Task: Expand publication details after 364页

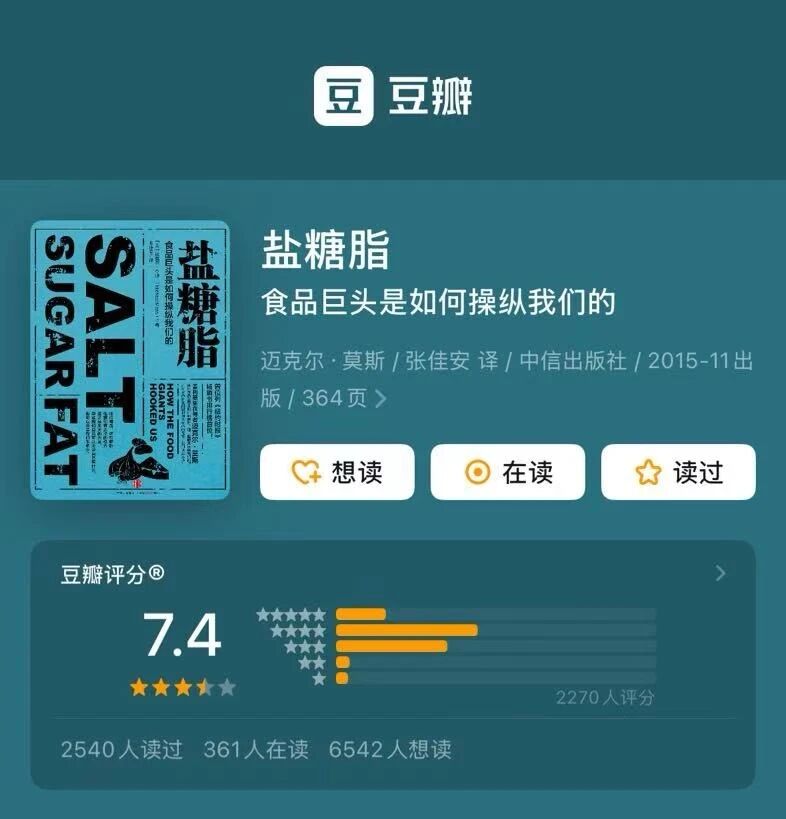Action: click(380, 399)
